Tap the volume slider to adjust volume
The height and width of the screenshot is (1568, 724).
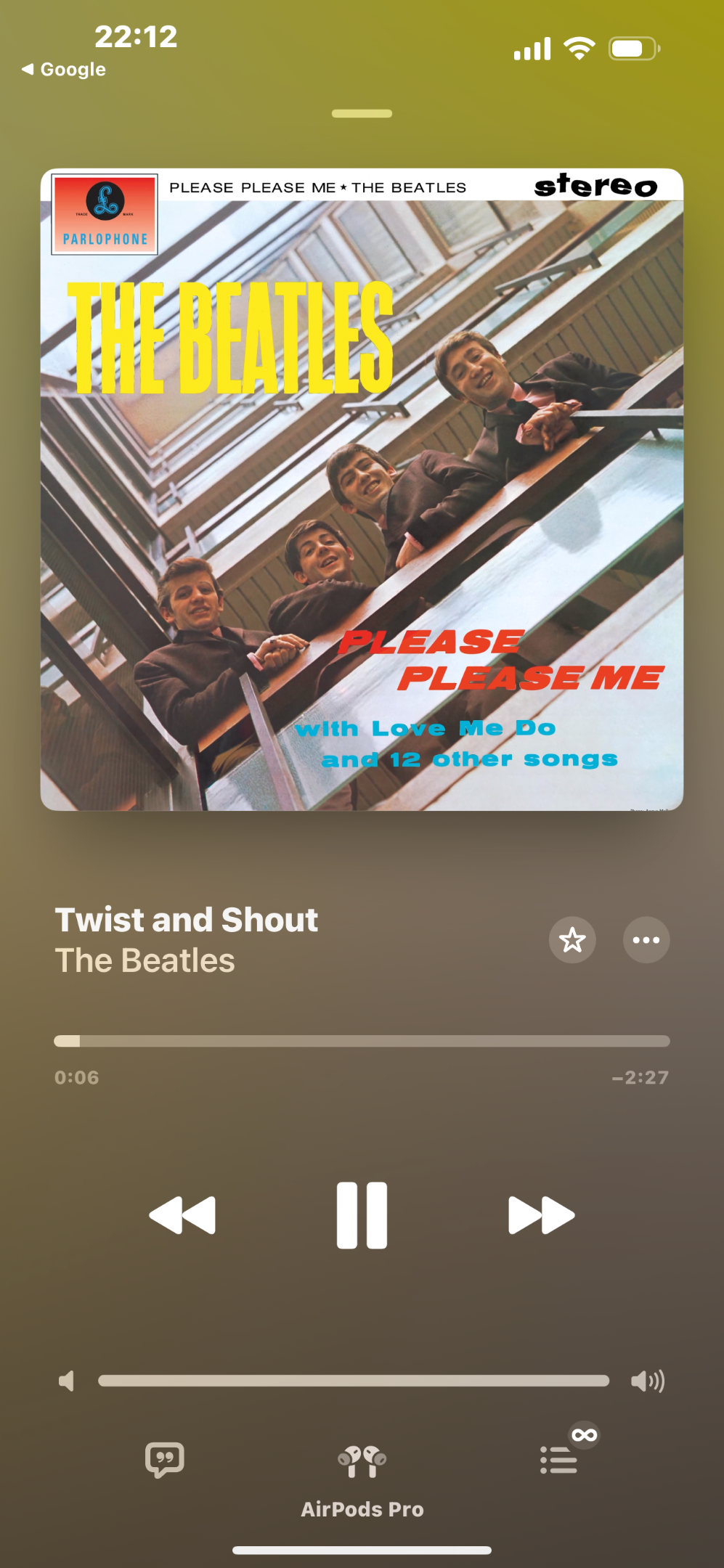pyautogui.click(x=354, y=1381)
